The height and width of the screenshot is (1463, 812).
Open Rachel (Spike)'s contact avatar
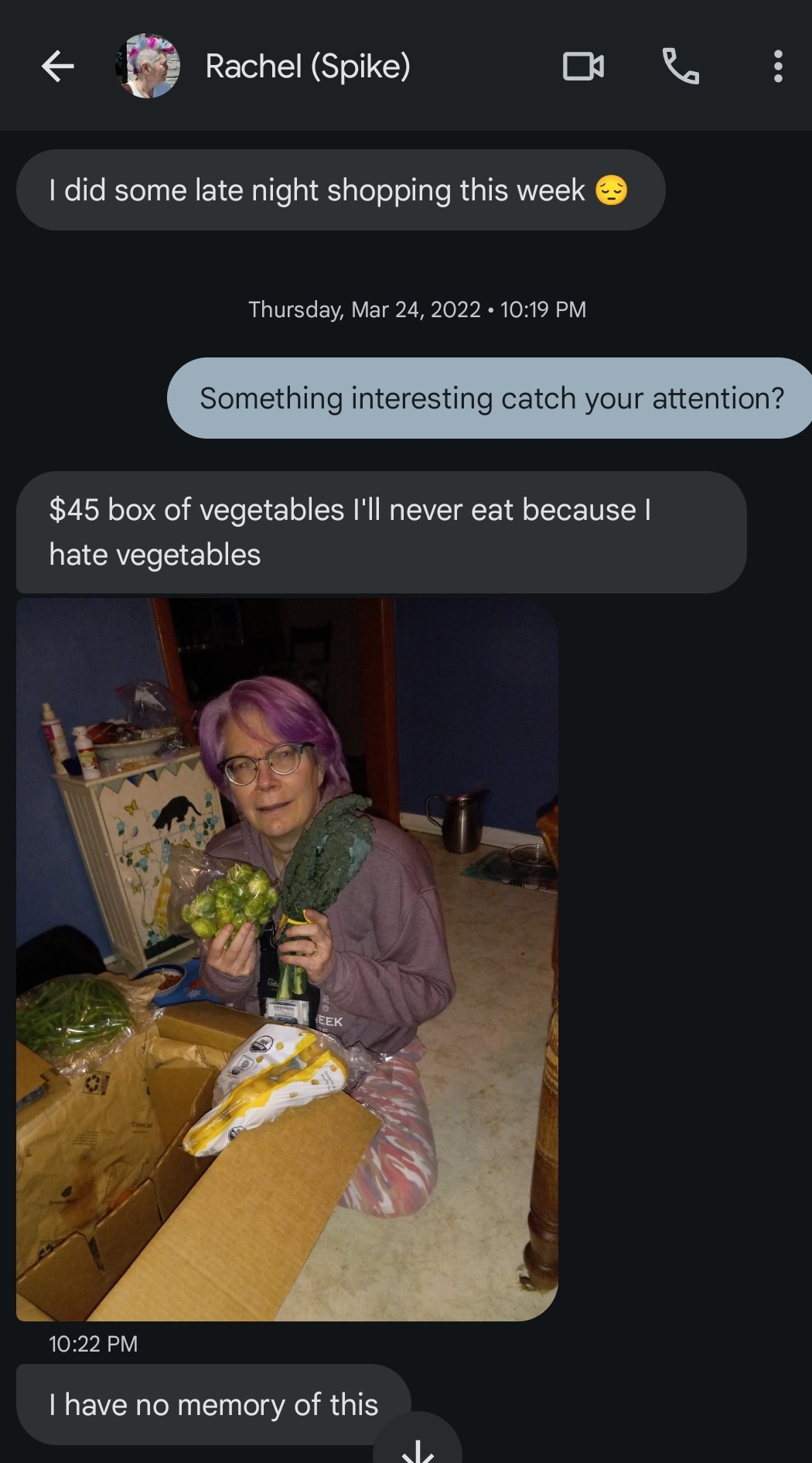148,67
